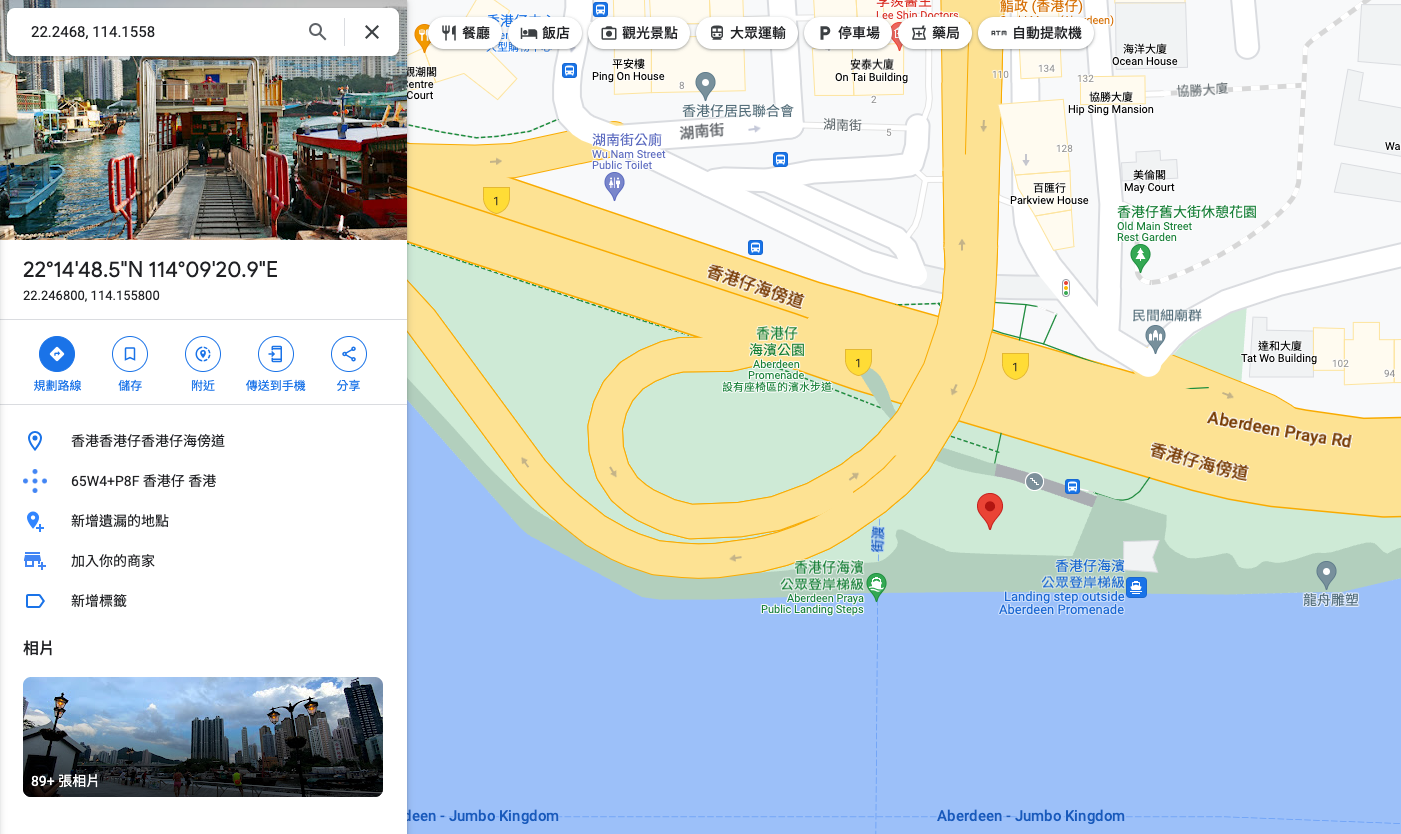This screenshot has width=1401, height=834.
Task: Select 大眾運輸 transit chip
Action: point(746,33)
